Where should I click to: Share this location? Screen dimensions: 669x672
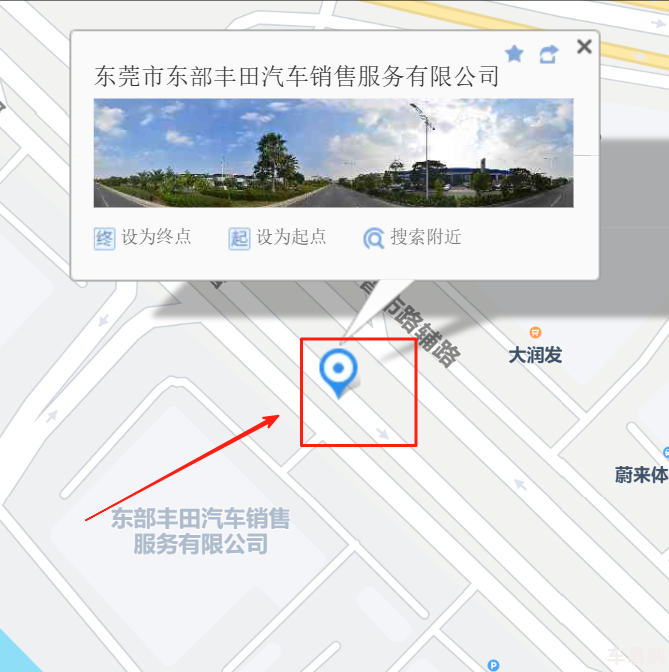pos(548,54)
